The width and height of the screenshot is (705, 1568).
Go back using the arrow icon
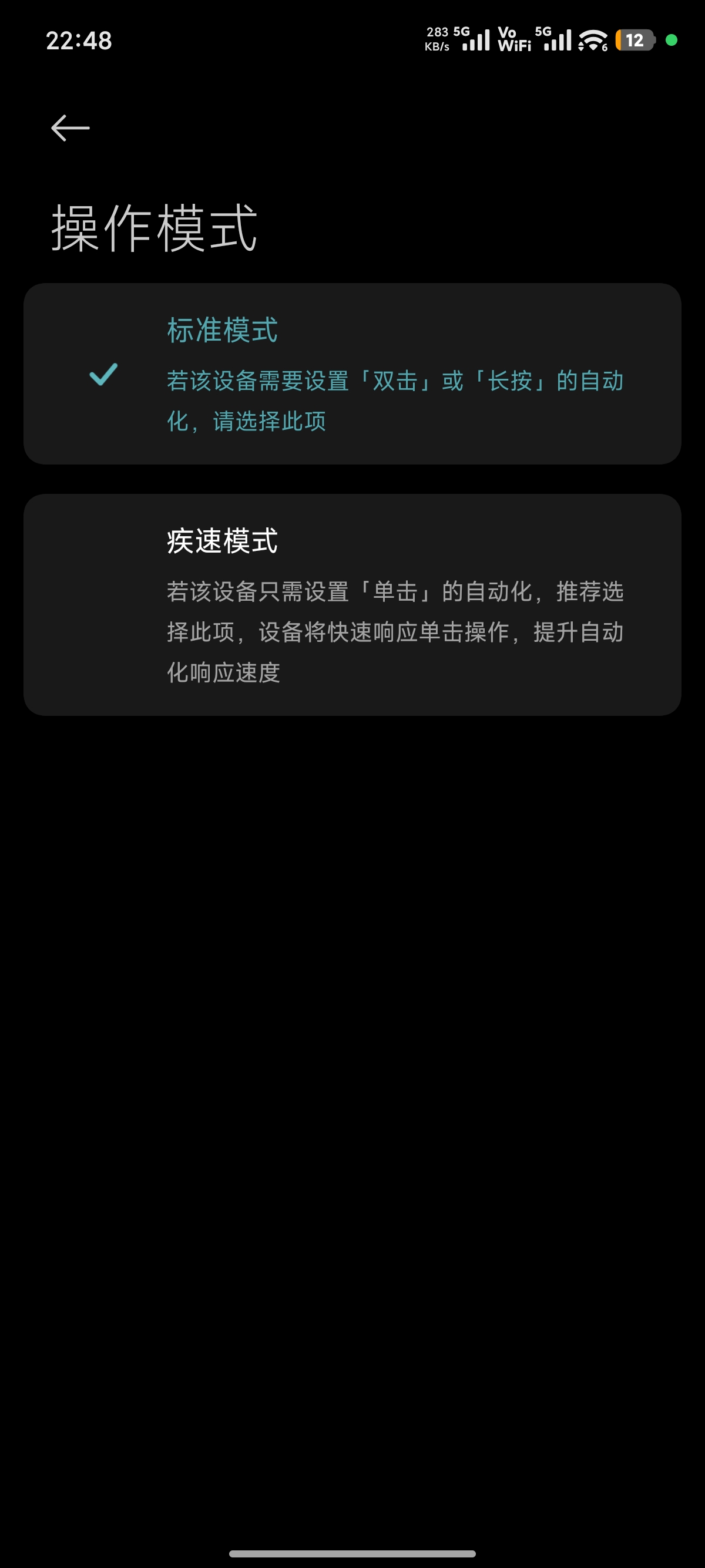(70, 128)
